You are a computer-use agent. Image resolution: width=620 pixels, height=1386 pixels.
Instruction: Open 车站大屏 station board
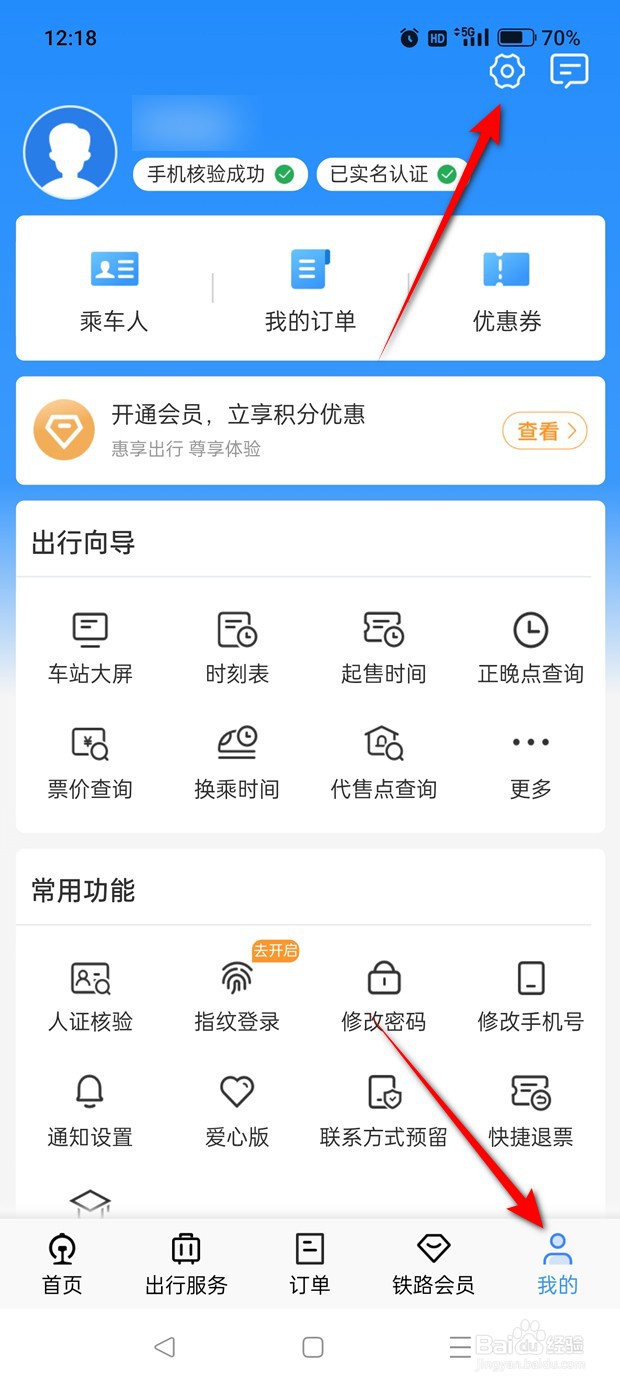pyautogui.click(x=90, y=648)
